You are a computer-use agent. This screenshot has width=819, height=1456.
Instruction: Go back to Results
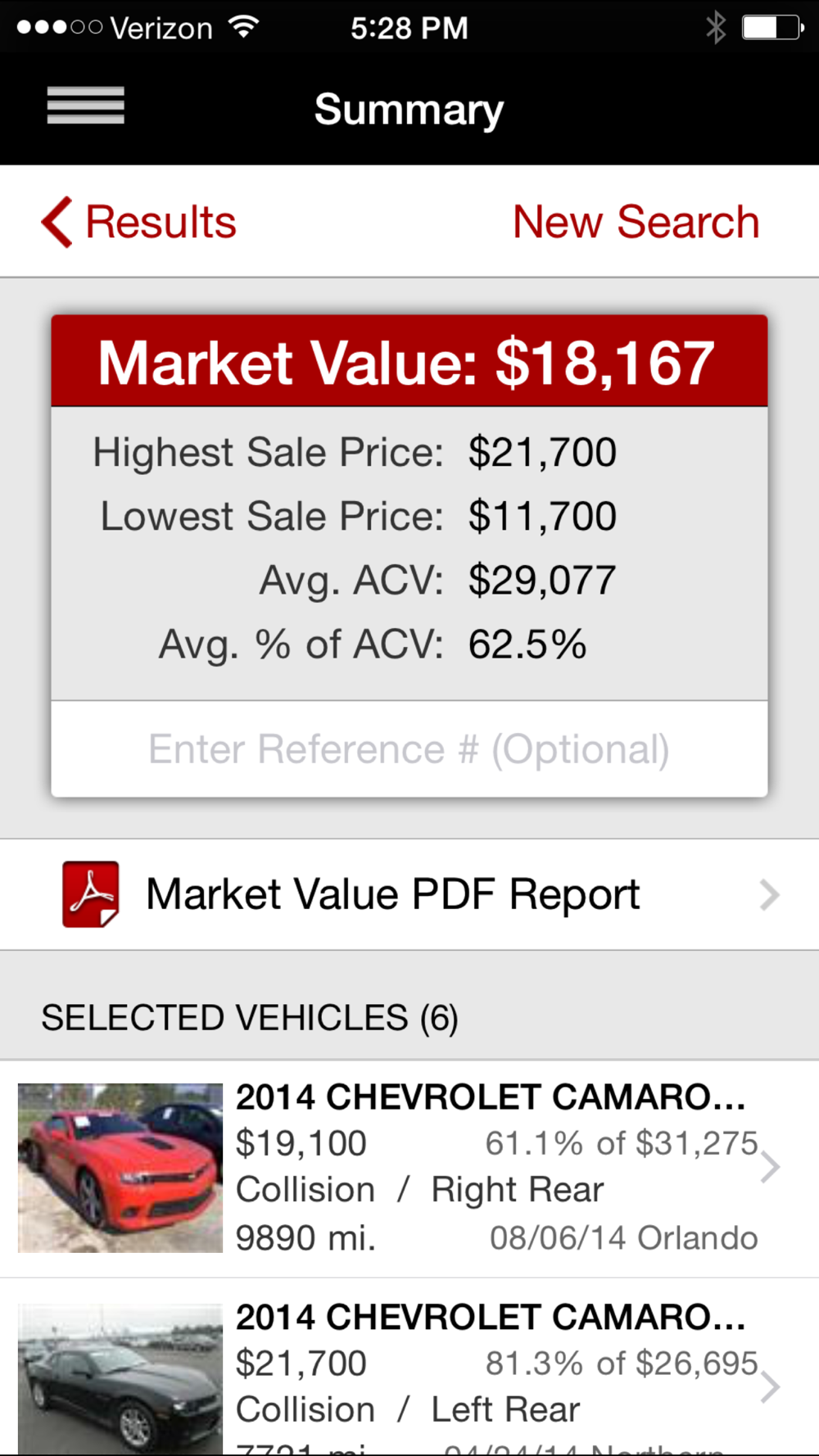(139, 222)
